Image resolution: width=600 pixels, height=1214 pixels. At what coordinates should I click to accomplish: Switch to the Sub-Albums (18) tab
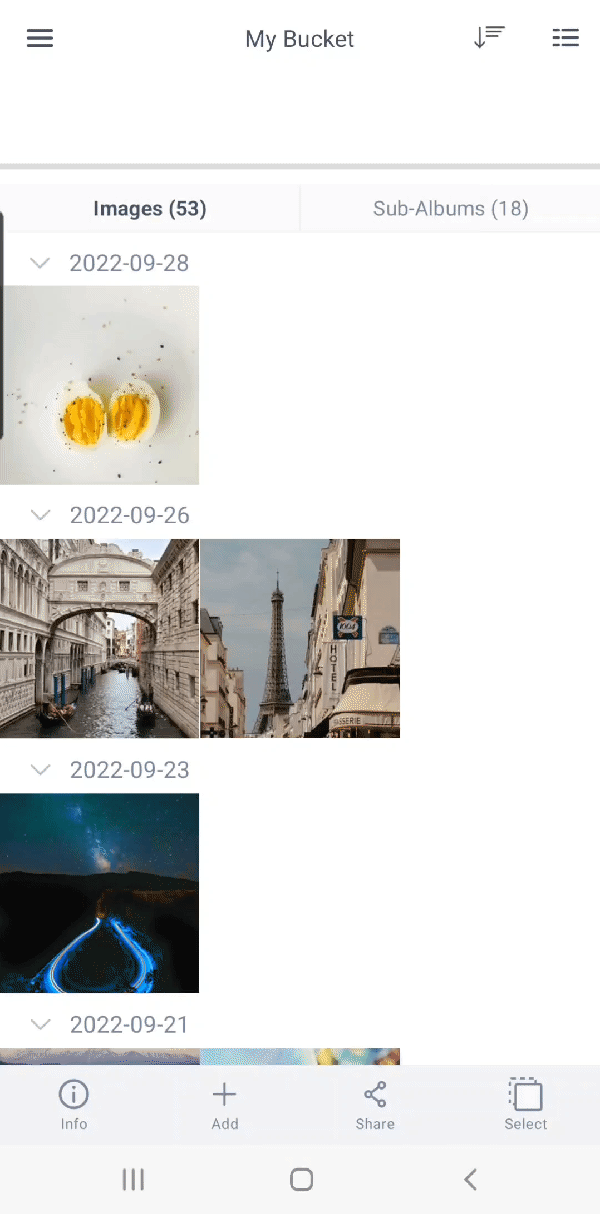tap(450, 208)
